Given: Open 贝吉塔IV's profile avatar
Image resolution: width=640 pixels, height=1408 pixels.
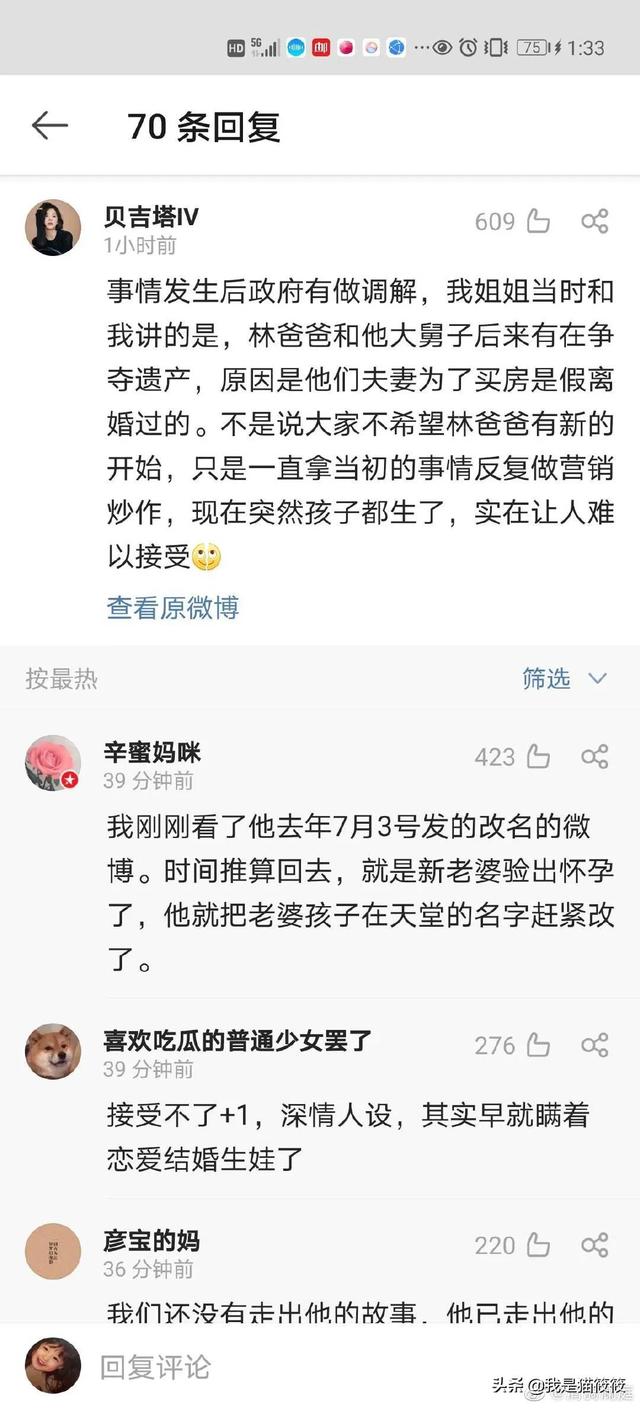Looking at the screenshot, I should (53, 227).
